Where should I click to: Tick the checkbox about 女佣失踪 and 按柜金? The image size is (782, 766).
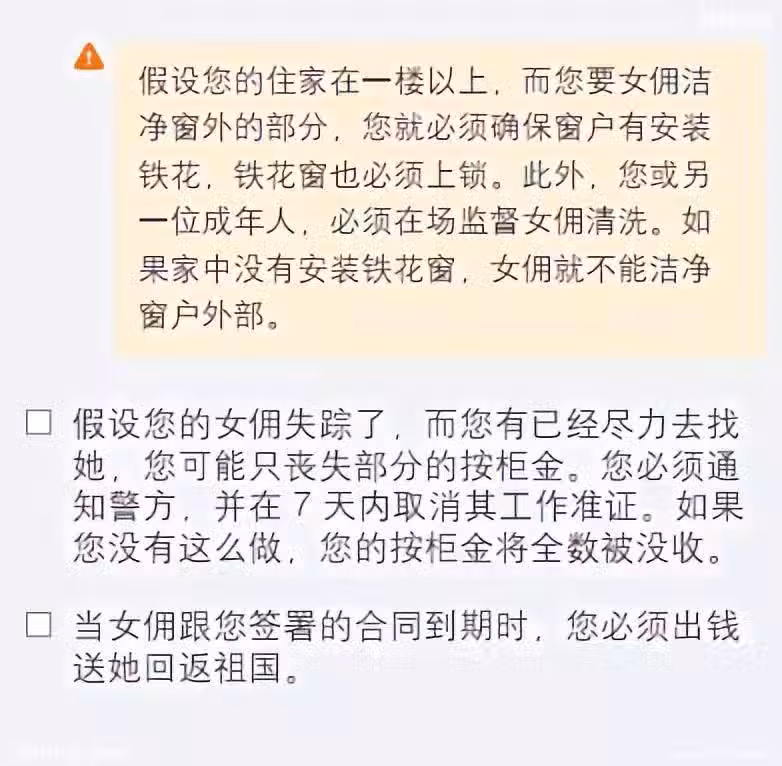point(38,423)
